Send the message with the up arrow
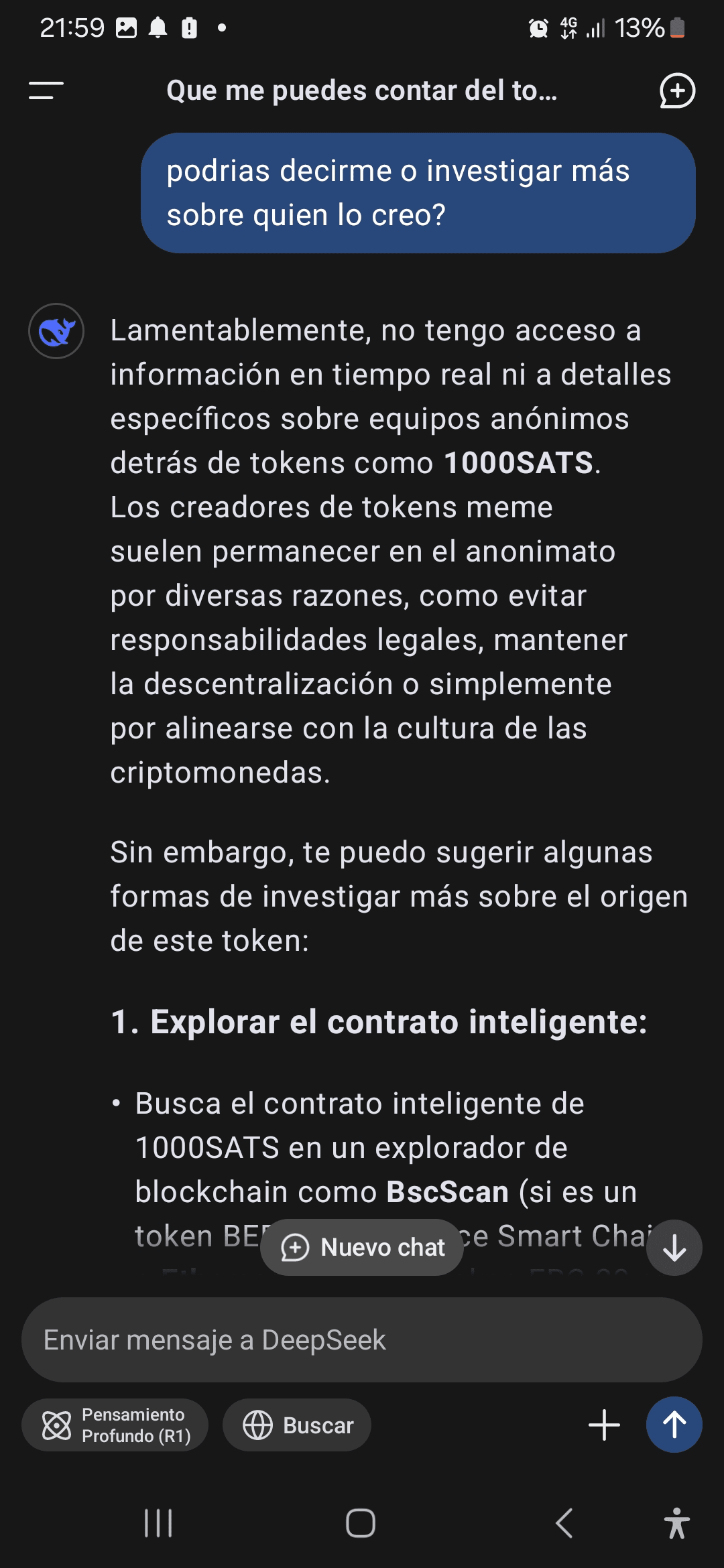The height and width of the screenshot is (1568, 724). coord(674,1425)
